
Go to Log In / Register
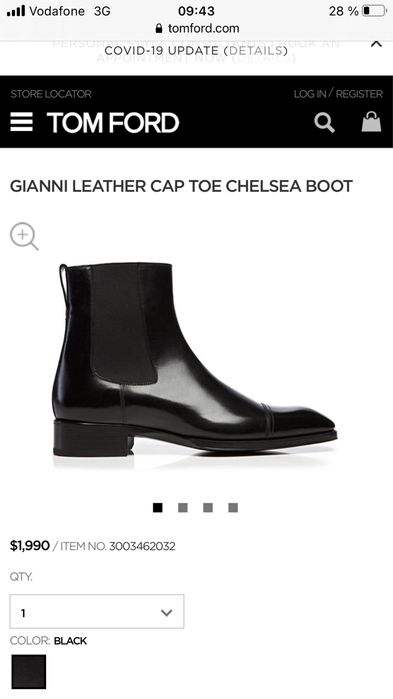point(338,94)
